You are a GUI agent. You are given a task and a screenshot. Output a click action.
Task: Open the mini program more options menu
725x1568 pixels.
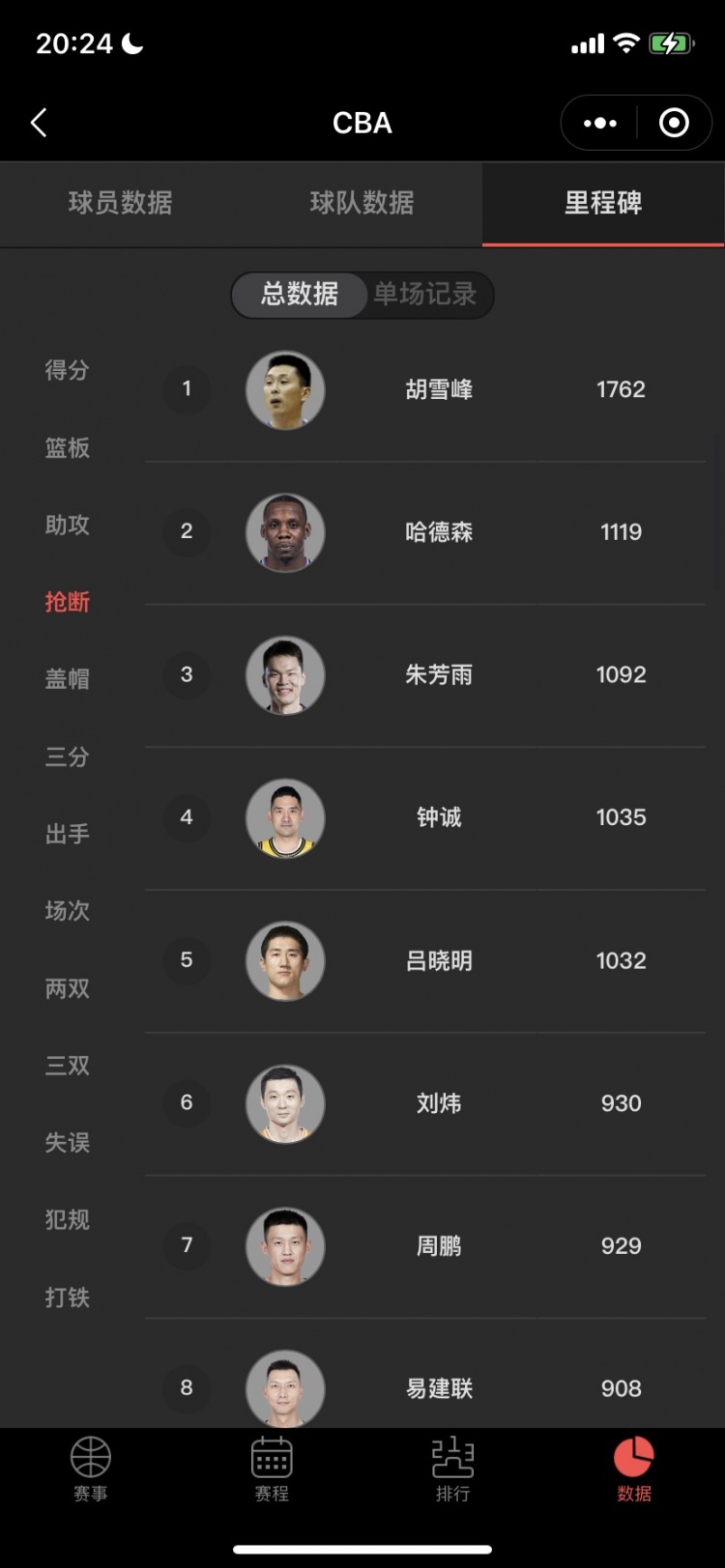click(599, 123)
